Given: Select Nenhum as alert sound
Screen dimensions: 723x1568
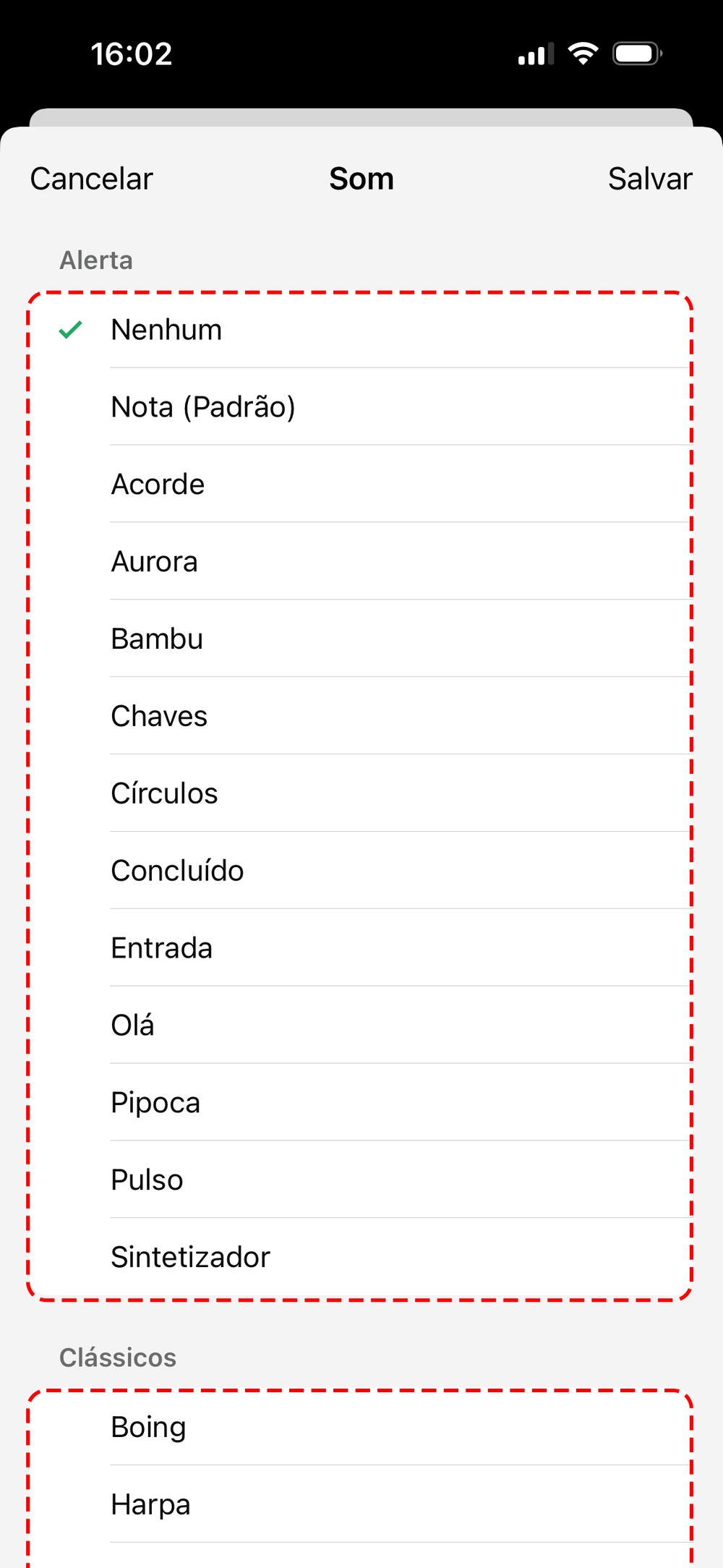Looking at the screenshot, I should pos(166,330).
